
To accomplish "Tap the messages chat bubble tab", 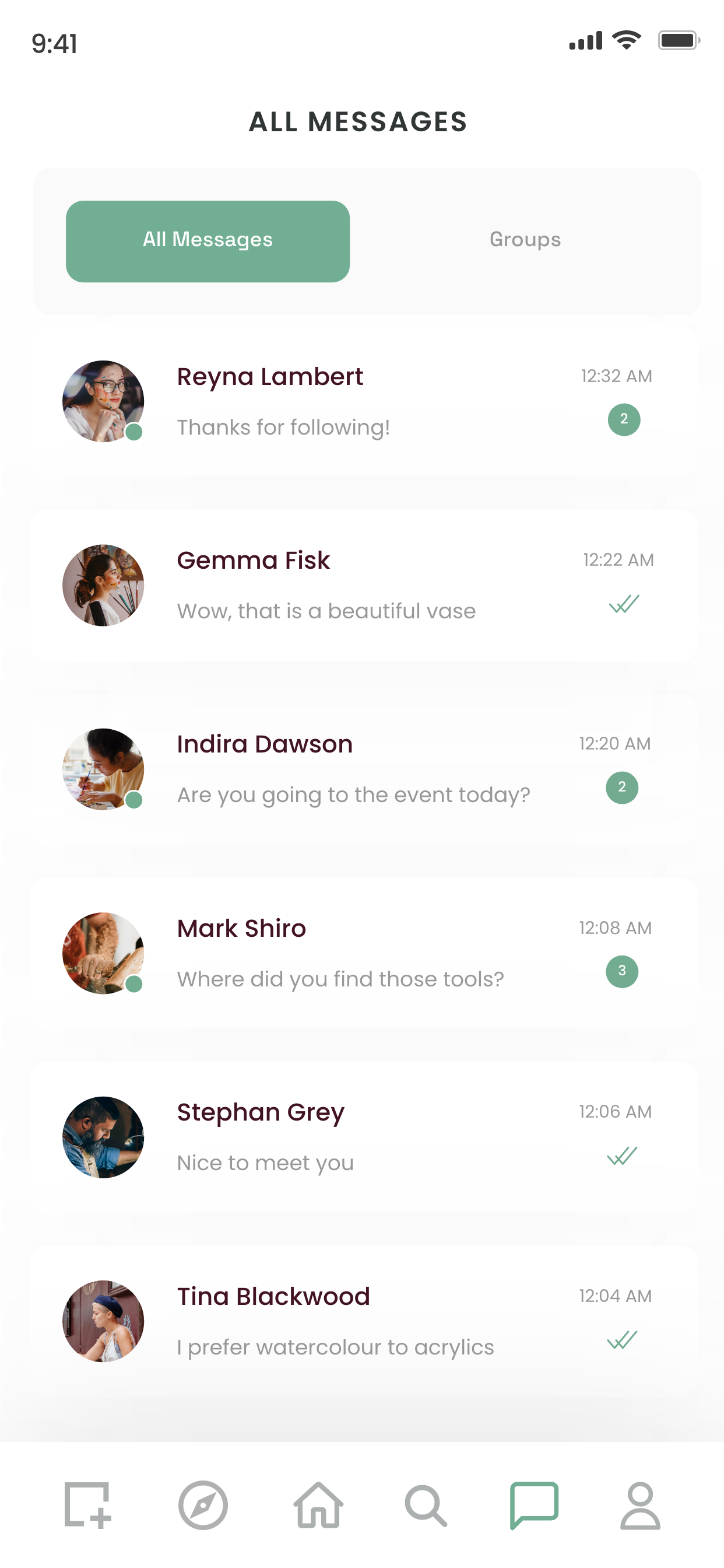I will click(534, 1504).
